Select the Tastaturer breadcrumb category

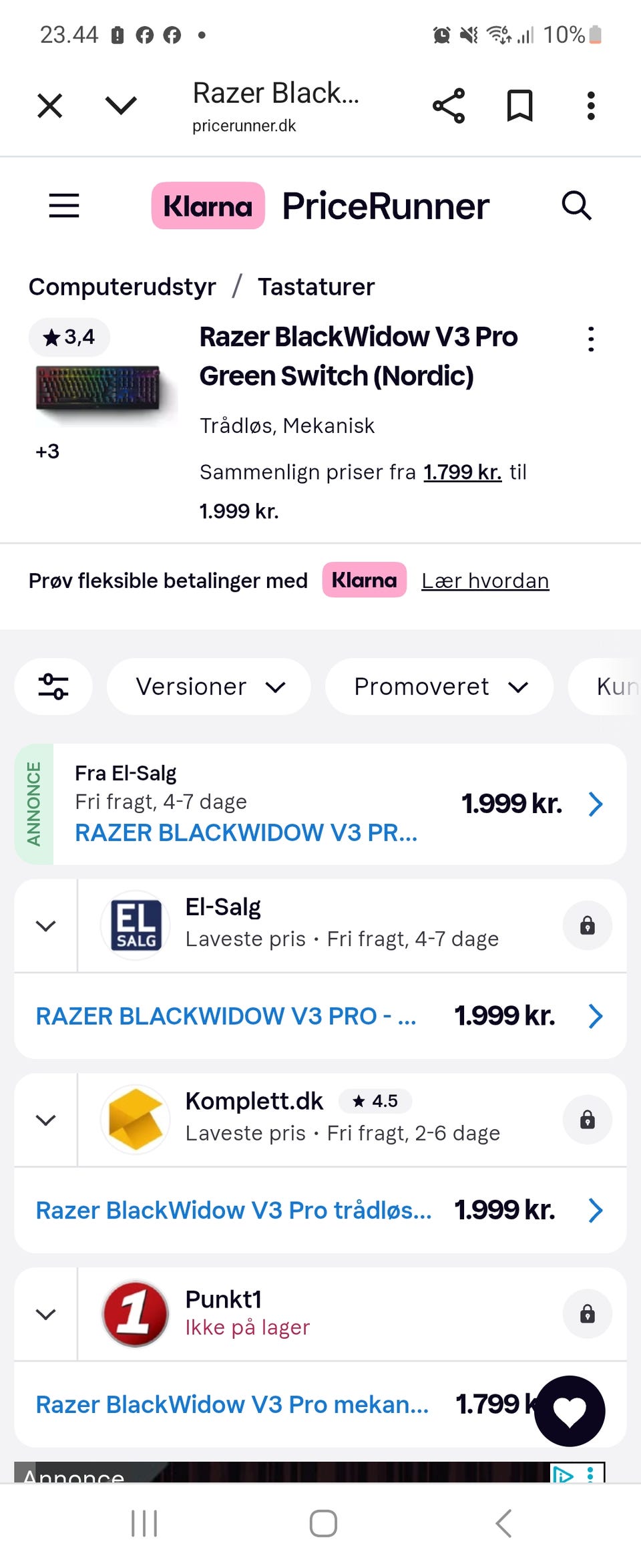(316, 286)
